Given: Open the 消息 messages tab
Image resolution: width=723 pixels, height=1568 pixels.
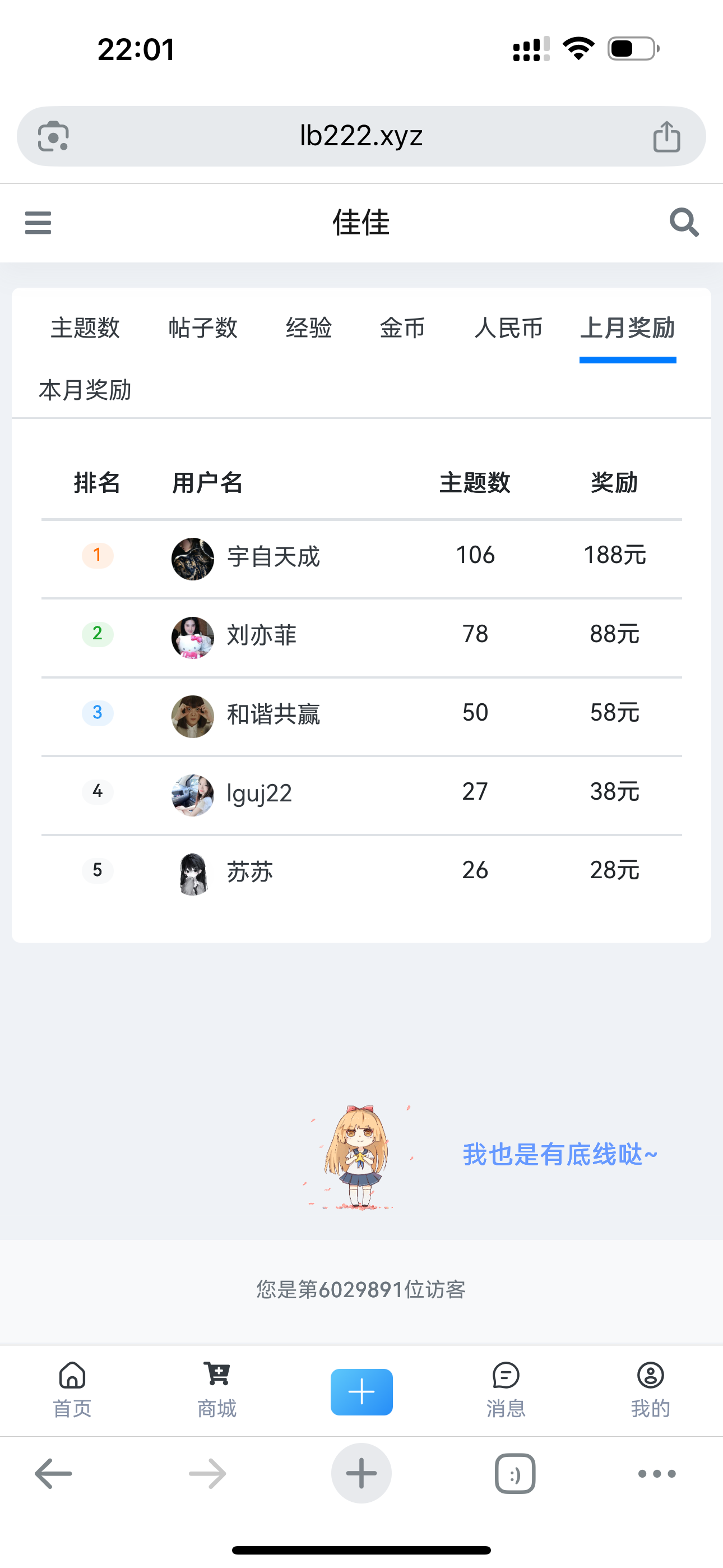Looking at the screenshot, I should [x=506, y=1390].
